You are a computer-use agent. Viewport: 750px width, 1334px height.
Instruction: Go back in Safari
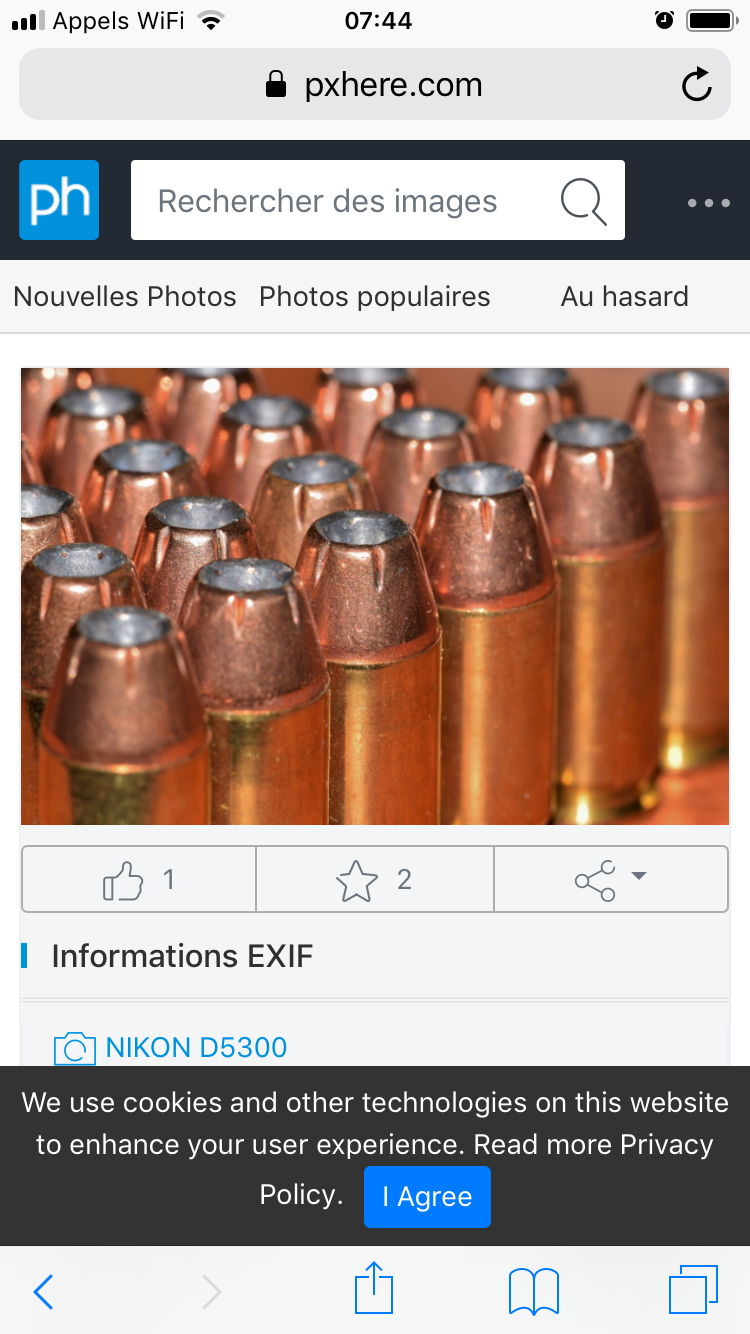pyautogui.click(x=43, y=1291)
